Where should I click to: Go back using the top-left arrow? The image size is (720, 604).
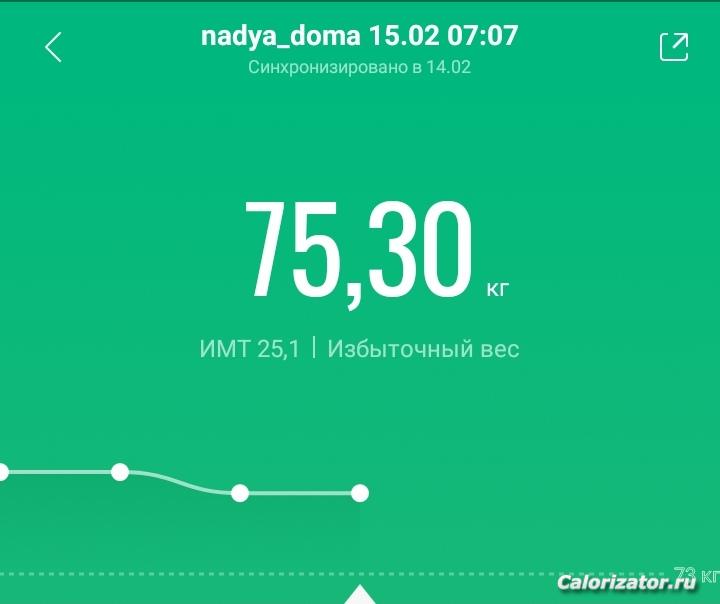53,47
